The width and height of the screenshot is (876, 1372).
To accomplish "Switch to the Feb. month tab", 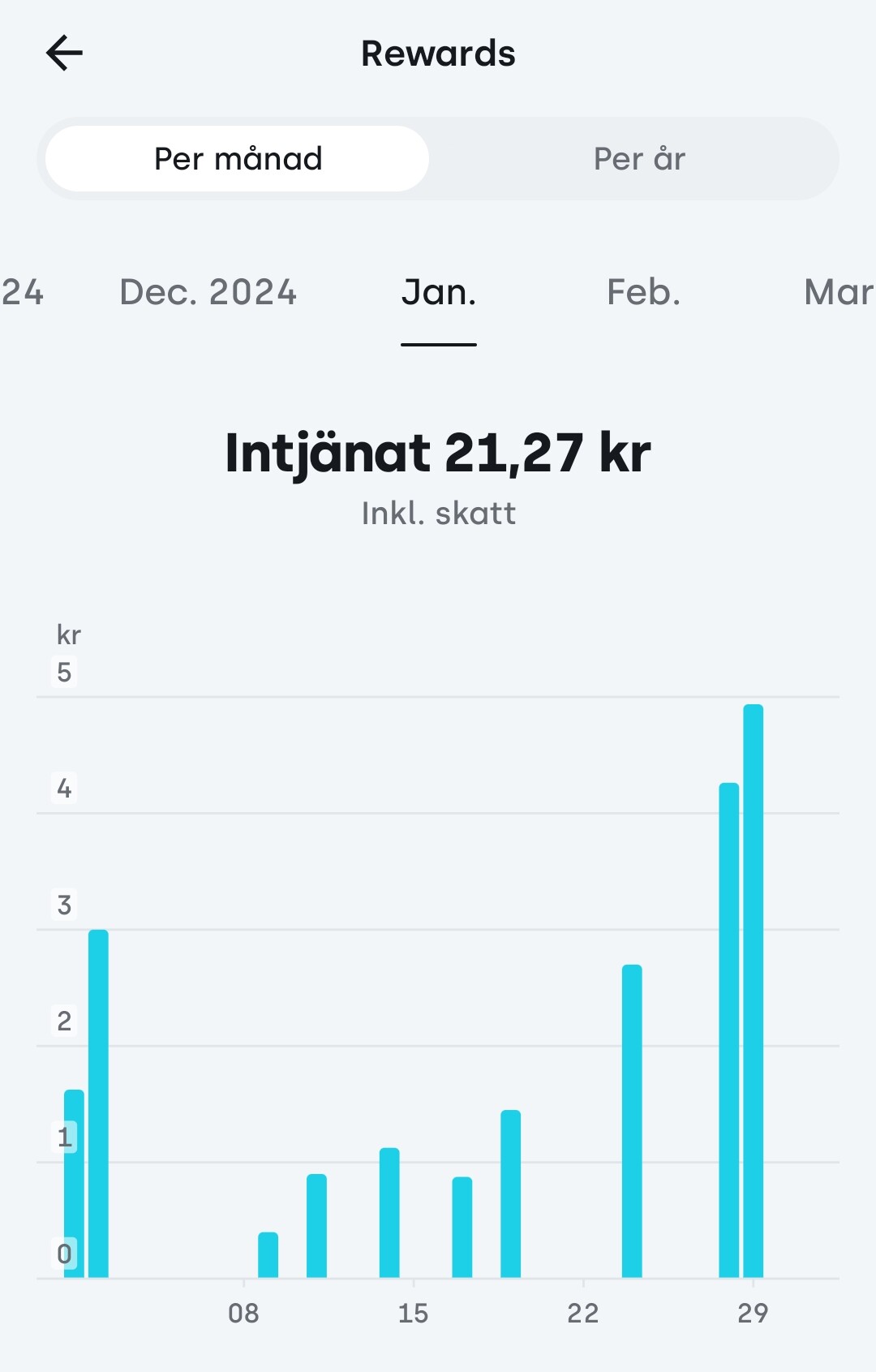I will pos(643,292).
